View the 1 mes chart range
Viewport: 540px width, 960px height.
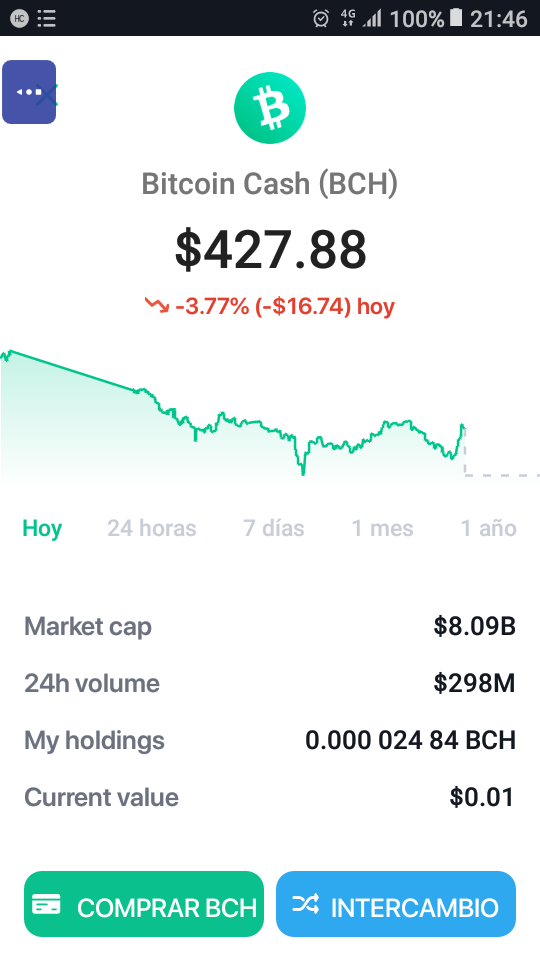(383, 528)
